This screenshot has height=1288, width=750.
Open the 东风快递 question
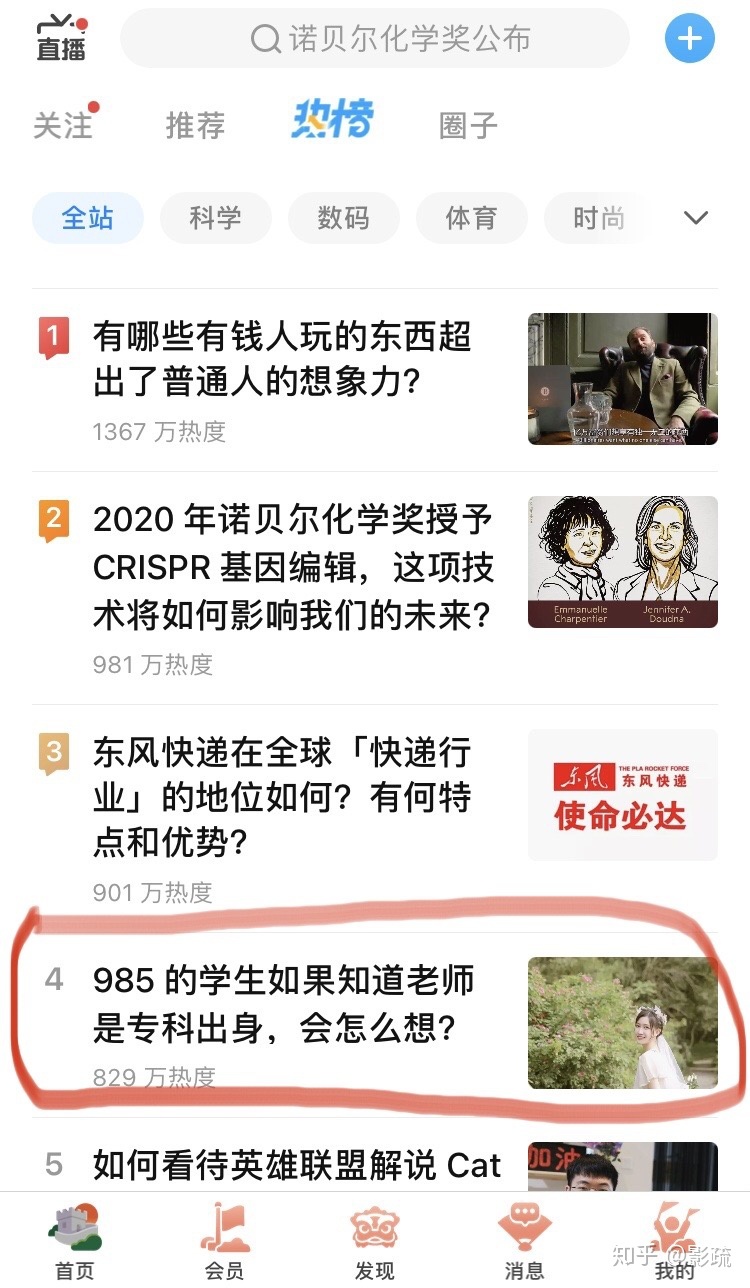[x=375, y=818]
